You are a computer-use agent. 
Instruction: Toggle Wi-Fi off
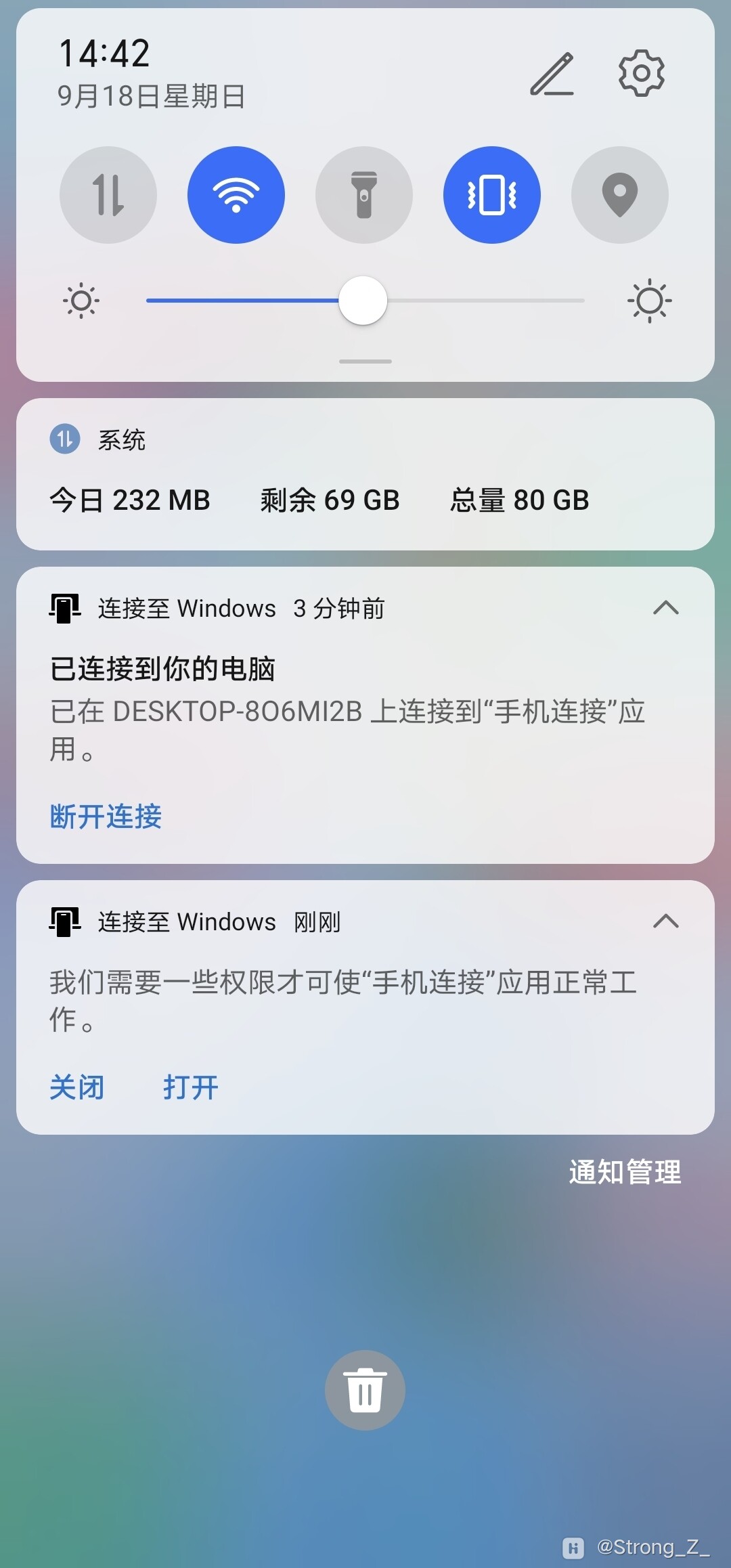(236, 194)
